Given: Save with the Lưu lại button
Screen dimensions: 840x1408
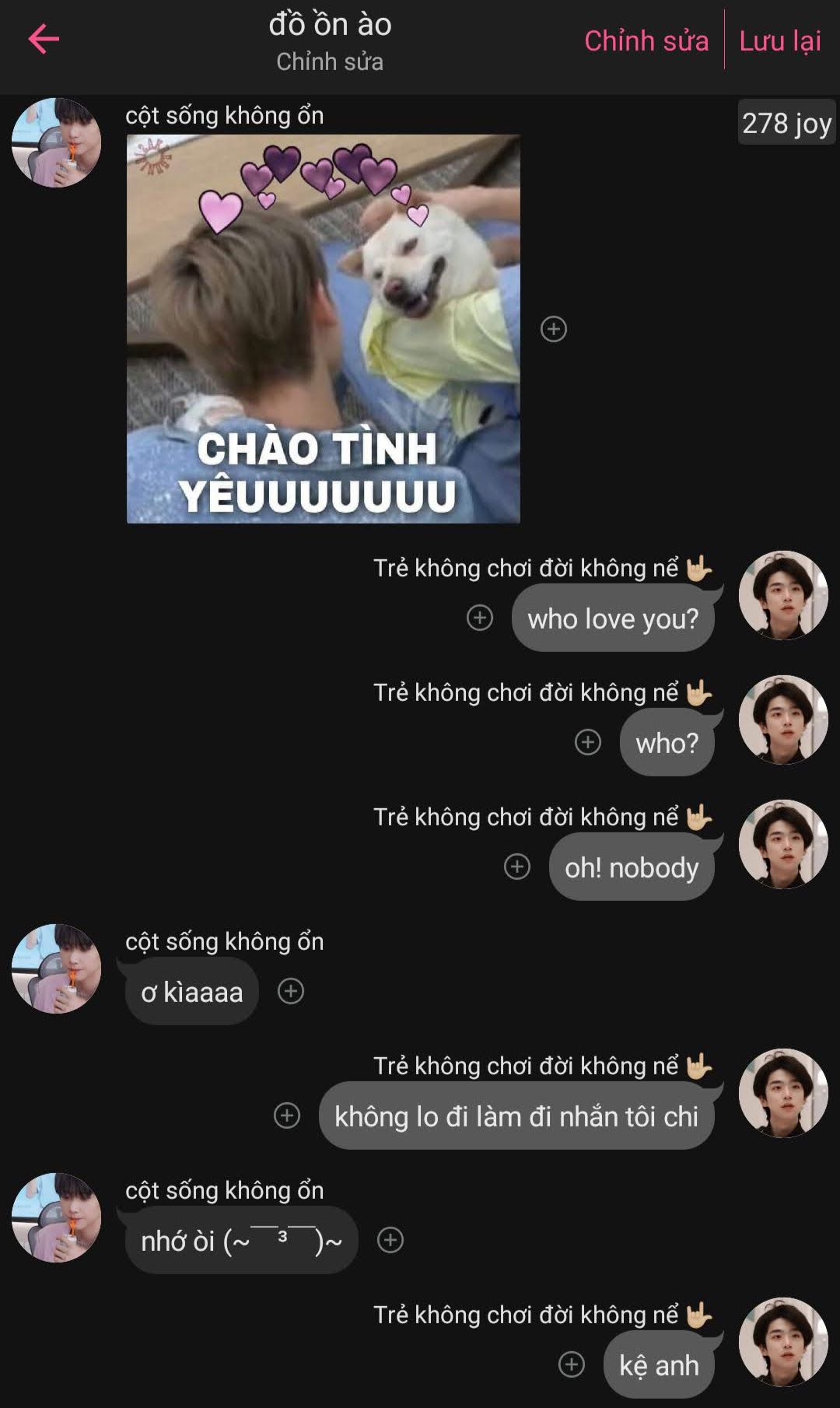Looking at the screenshot, I should pos(780,40).
